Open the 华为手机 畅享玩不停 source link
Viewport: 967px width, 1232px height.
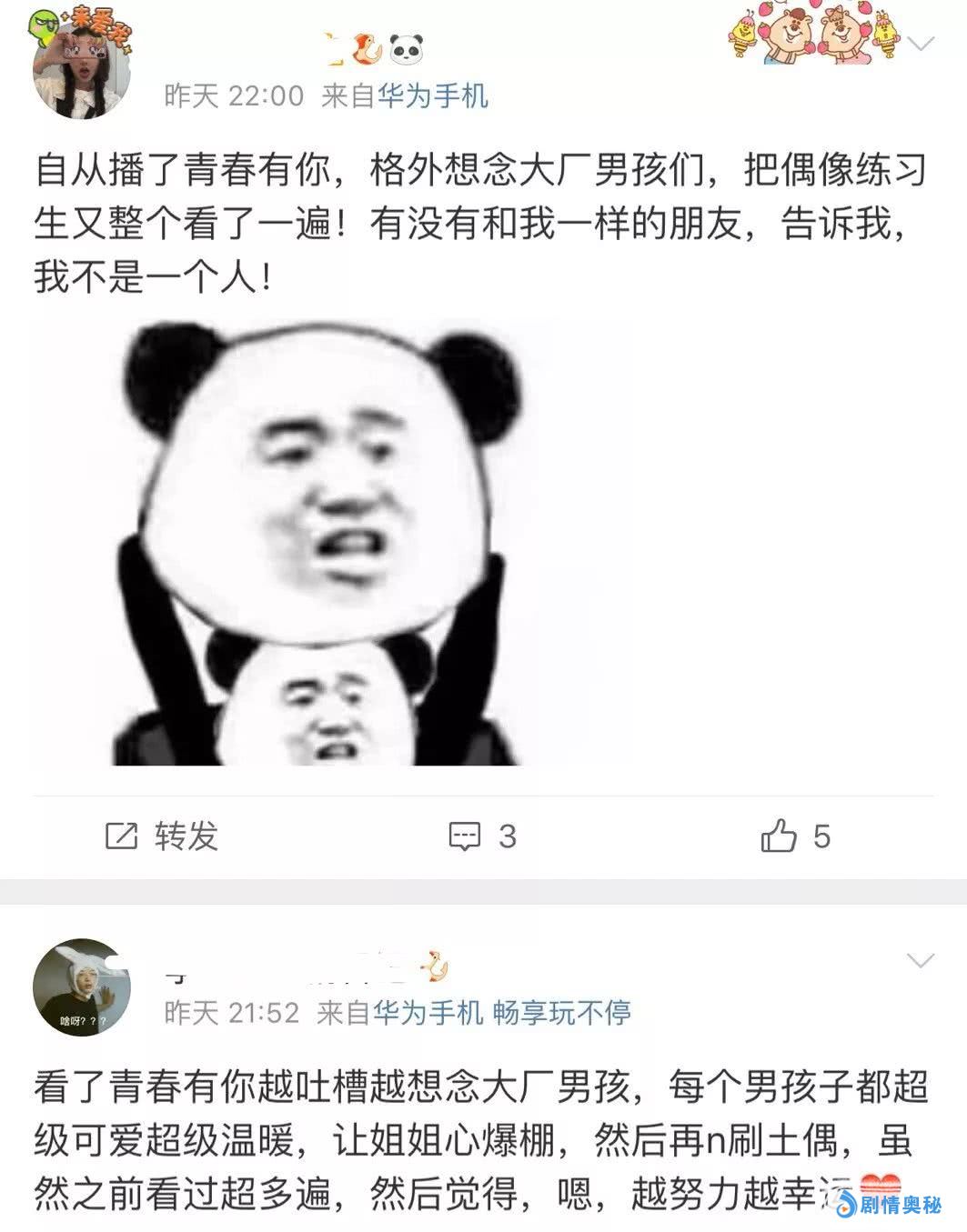502,1012
